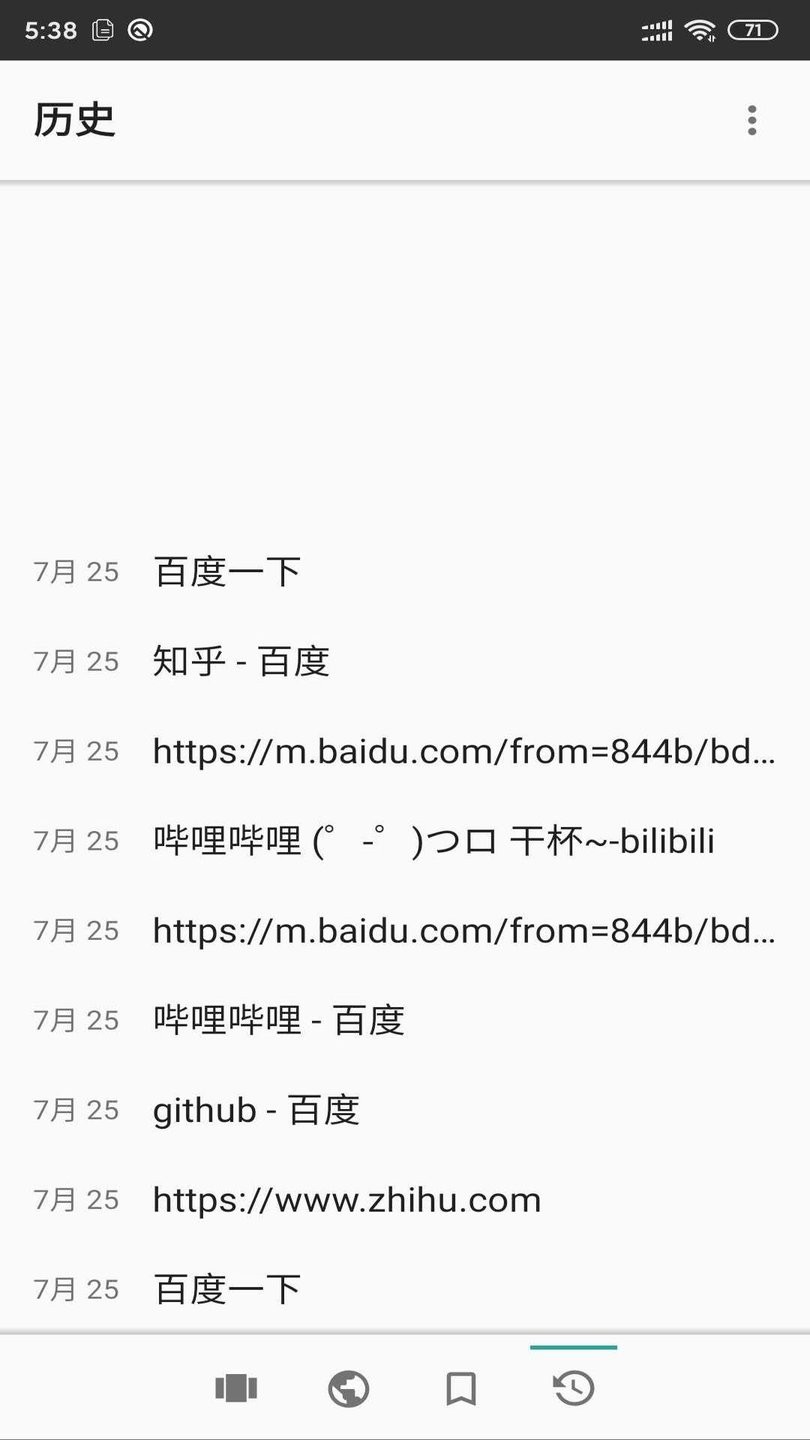Select the history clock tab
Image resolution: width=810 pixels, height=1440 pixels.
tap(574, 1388)
